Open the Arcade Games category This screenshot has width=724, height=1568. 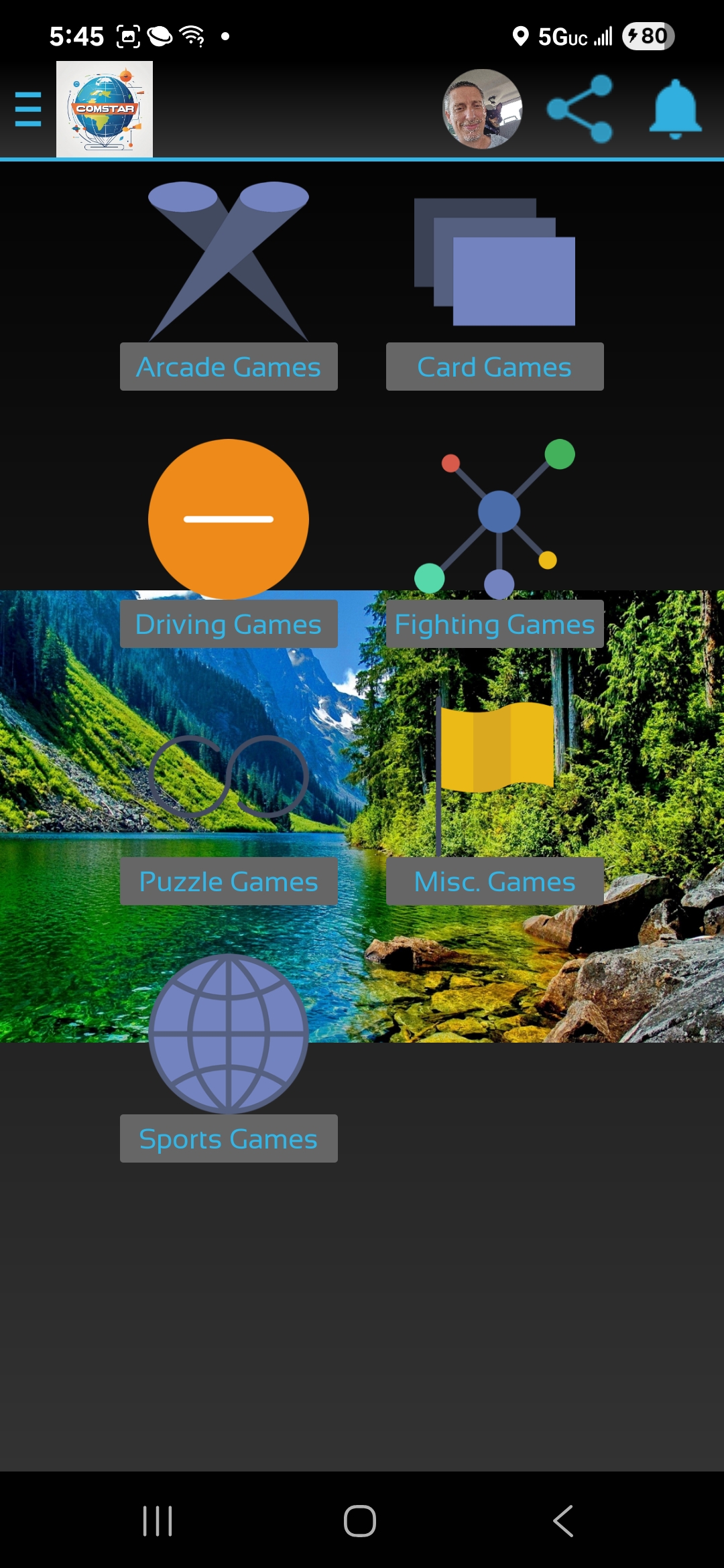tap(229, 367)
